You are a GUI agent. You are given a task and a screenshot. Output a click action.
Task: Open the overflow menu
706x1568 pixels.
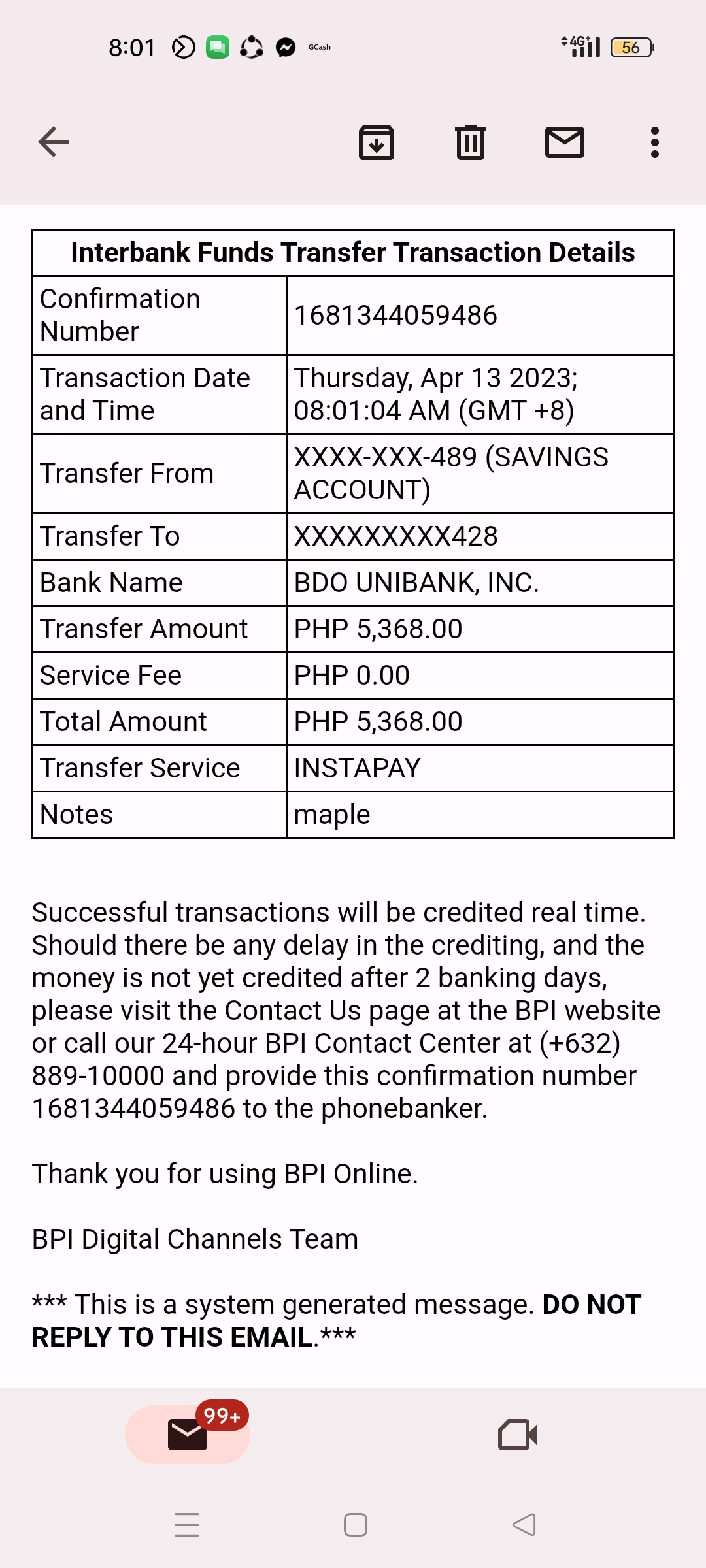tap(654, 142)
